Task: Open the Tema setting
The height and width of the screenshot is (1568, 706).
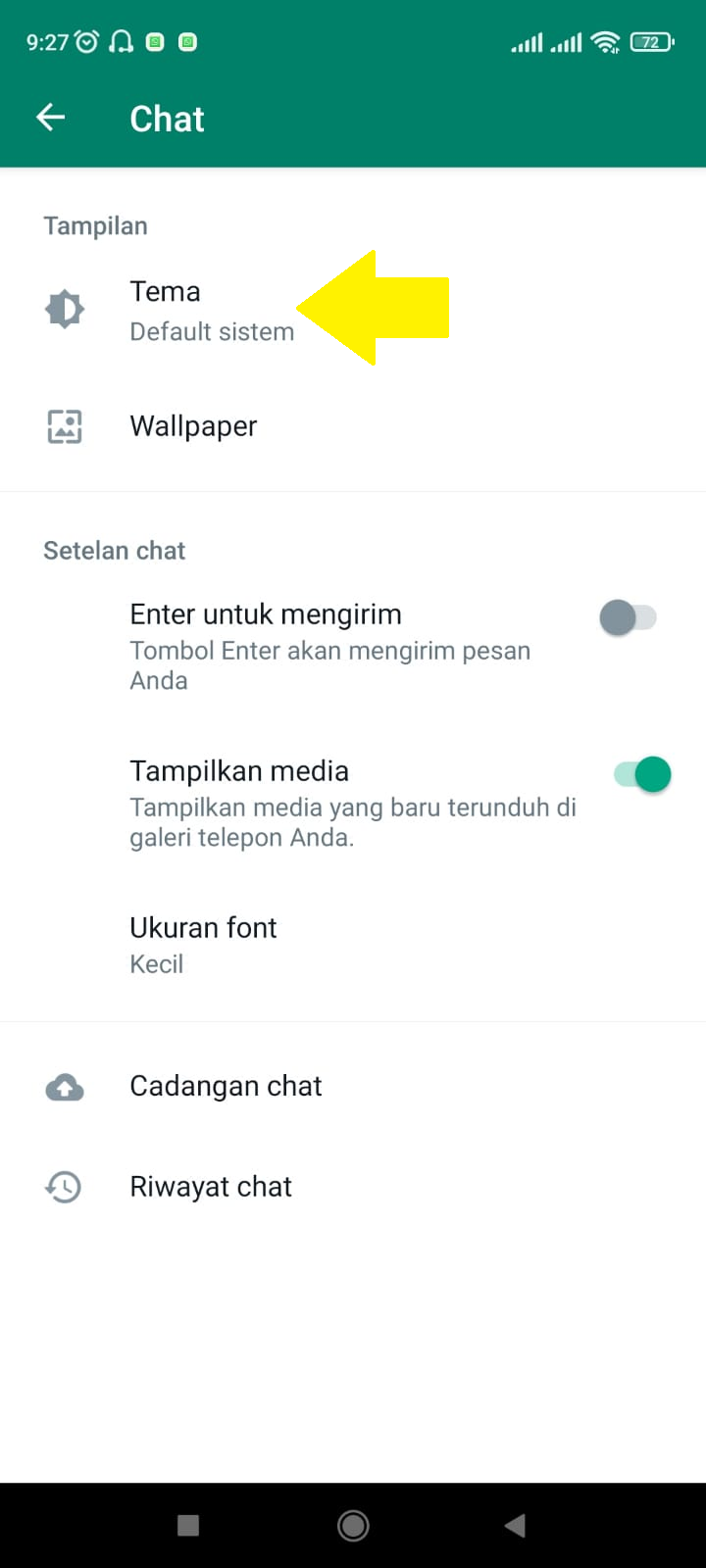Action: [x=353, y=311]
